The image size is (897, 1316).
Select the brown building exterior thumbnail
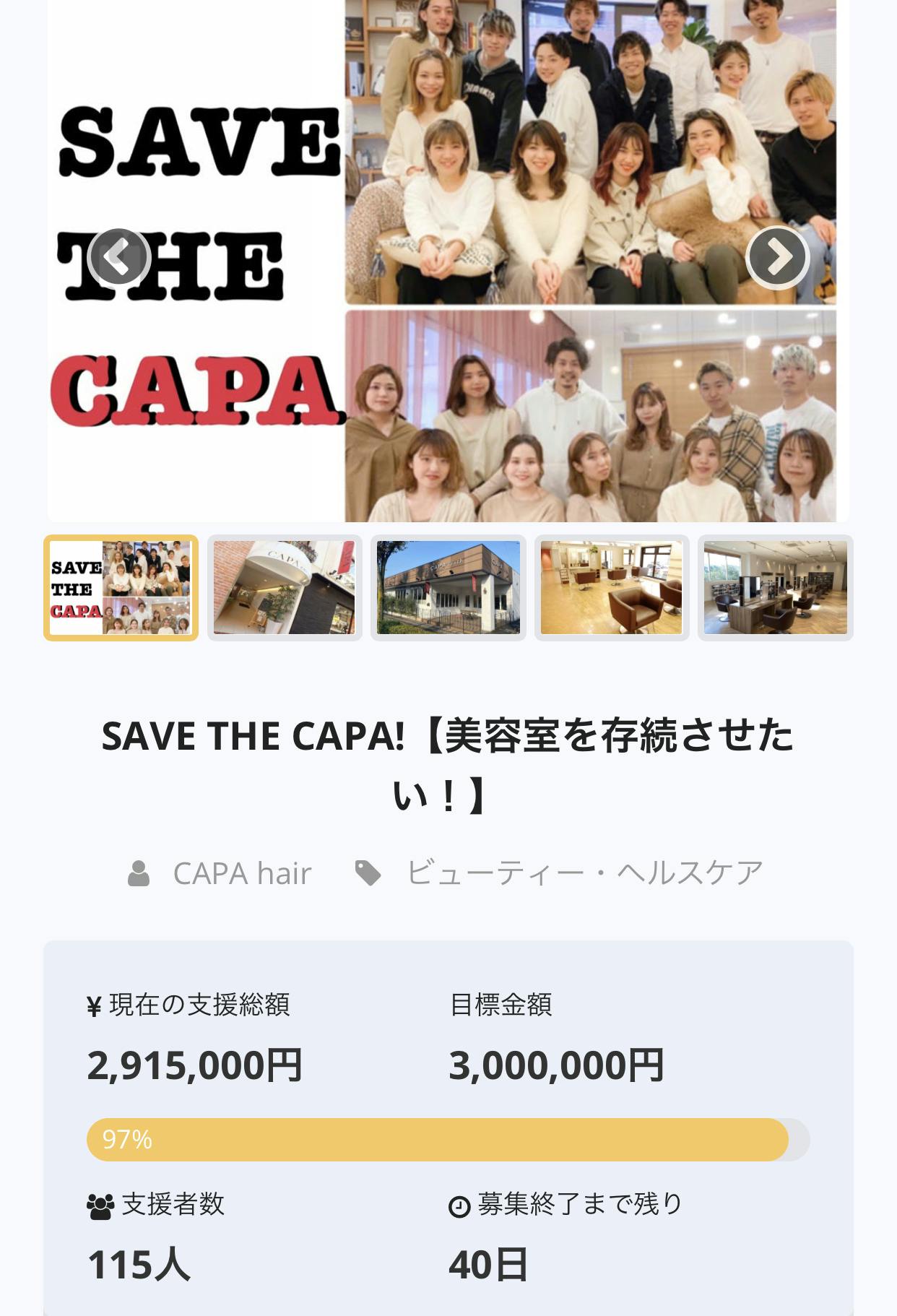[x=448, y=588]
